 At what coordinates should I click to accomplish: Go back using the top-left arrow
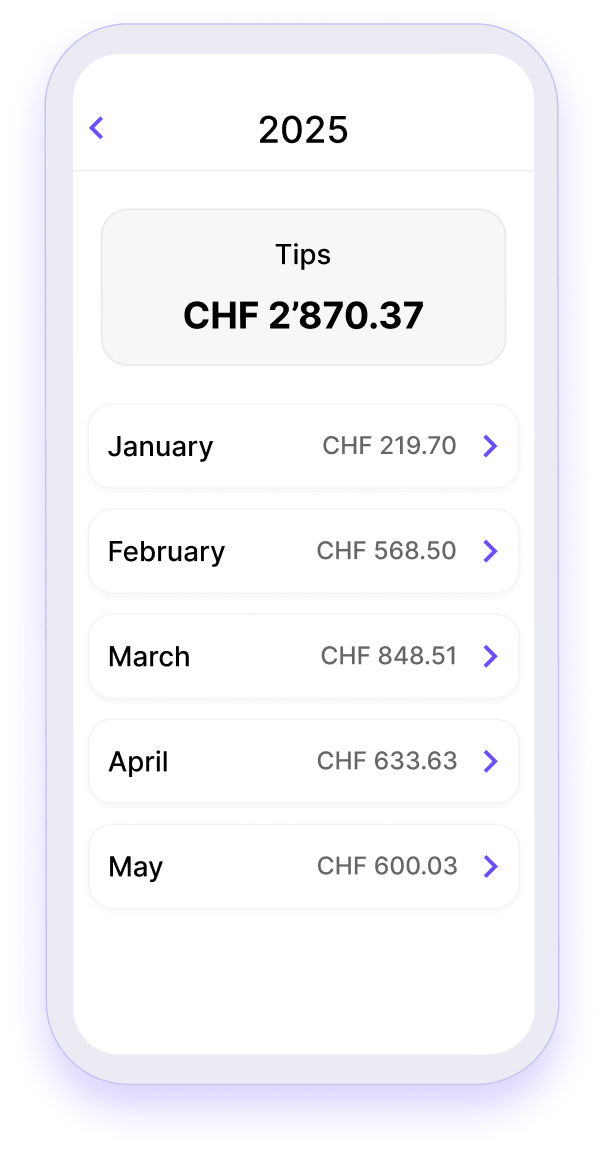97,128
